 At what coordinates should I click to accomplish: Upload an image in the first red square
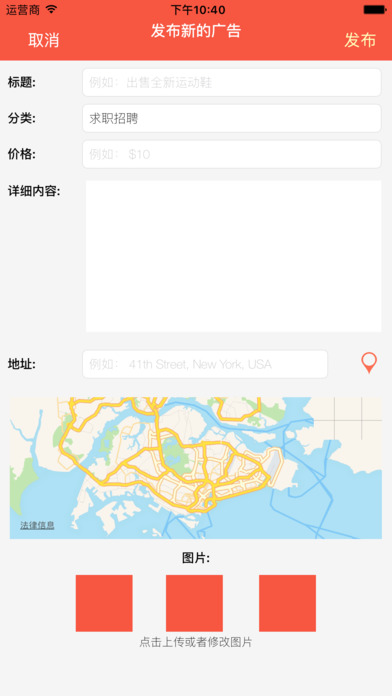click(x=104, y=603)
